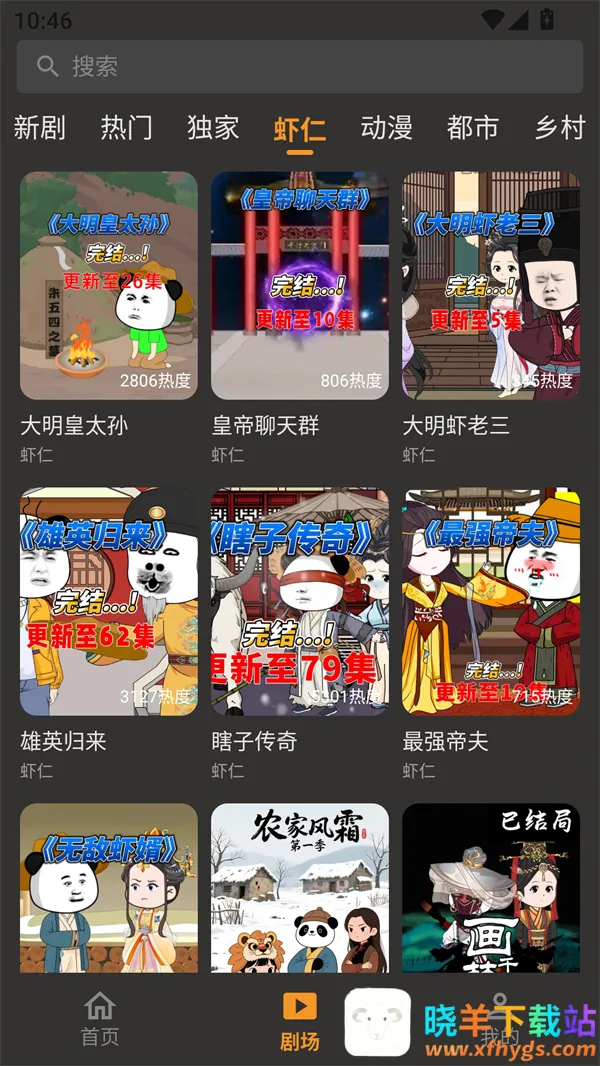The width and height of the screenshot is (600, 1066).
Task: Switch to the 新剧 tab
Action: pyautogui.click(x=40, y=127)
